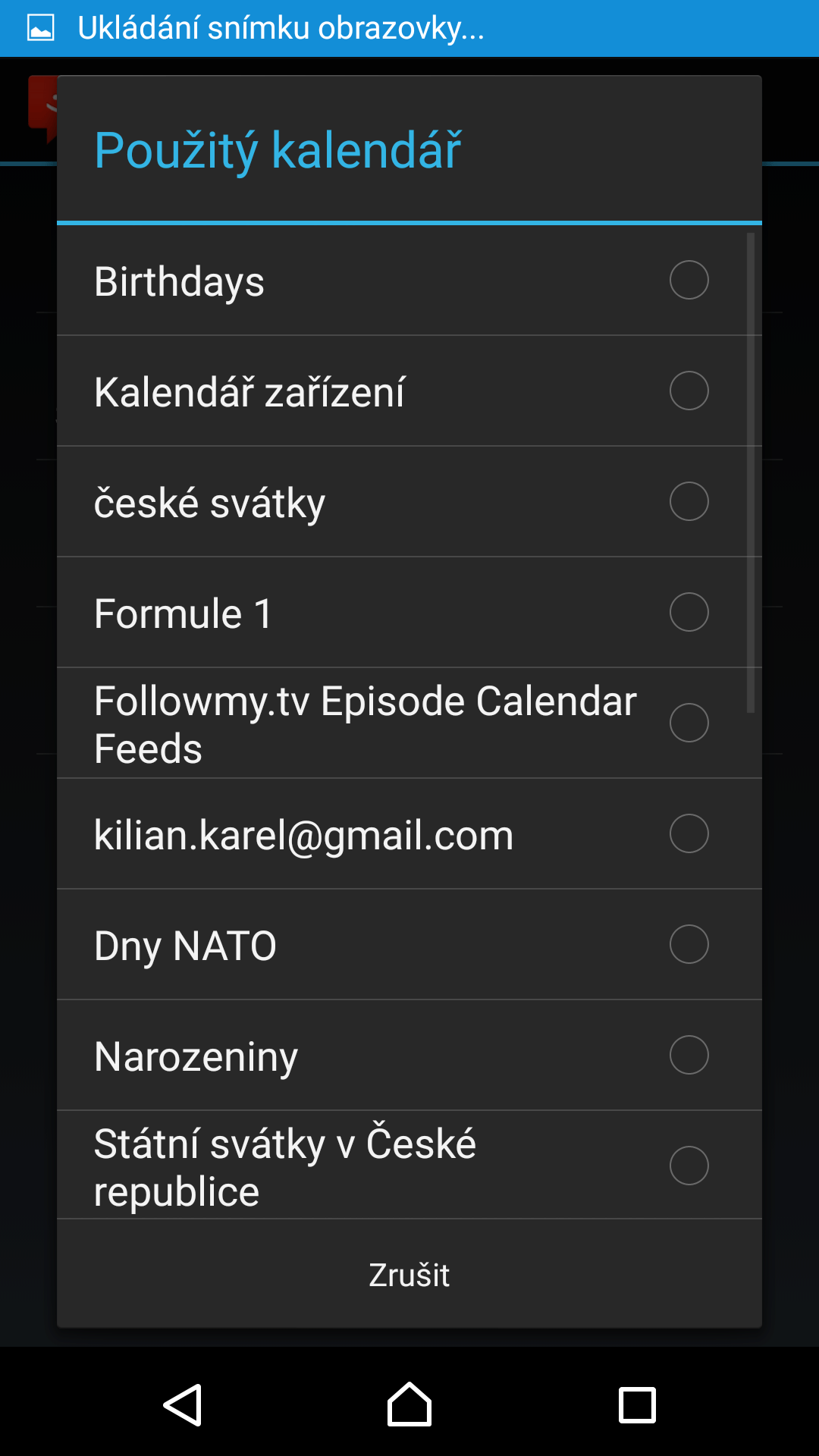This screenshot has width=819, height=1456.
Task: Choose kilian.karel@gmail.com calendar
Action: click(x=409, y=834)
